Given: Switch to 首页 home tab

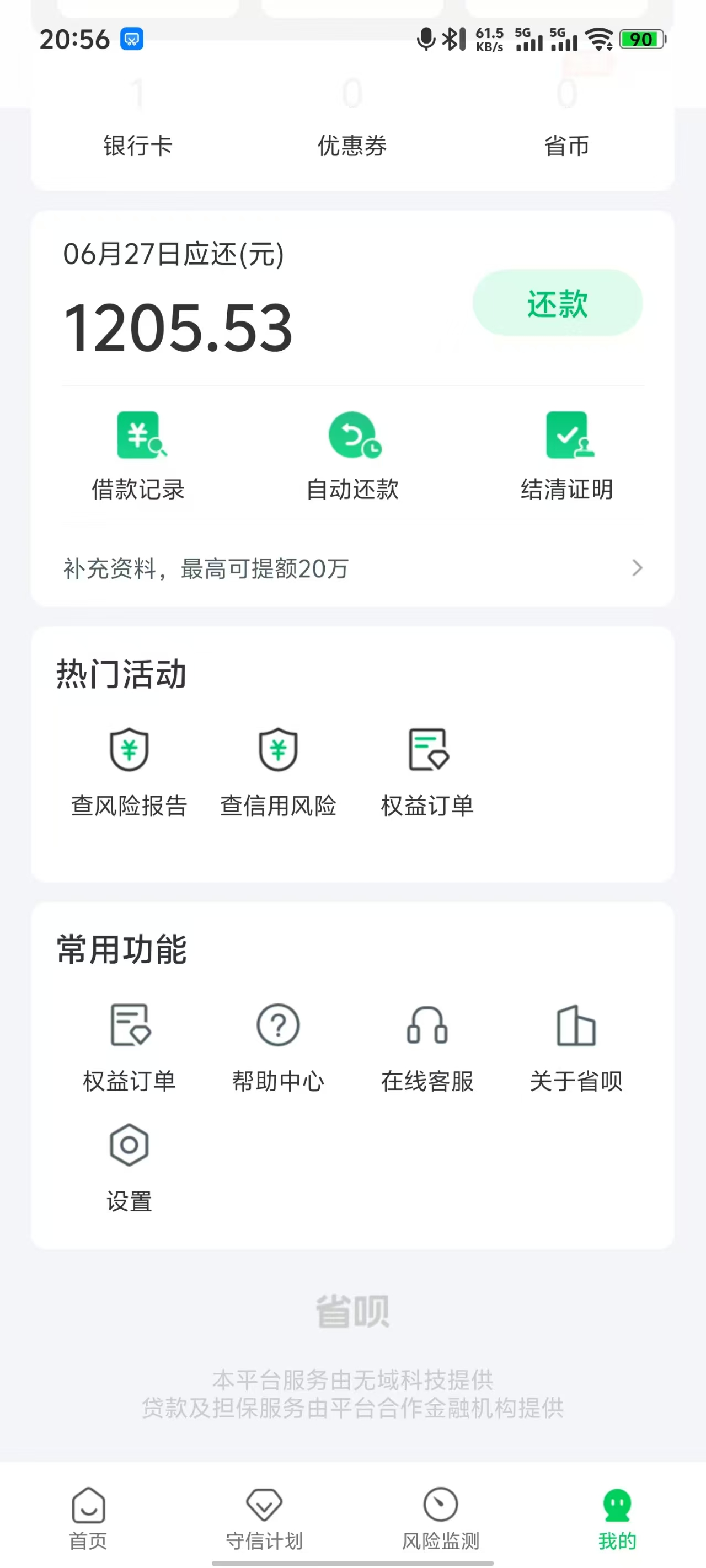Looking at the screenshot, I should point(88,1519).
